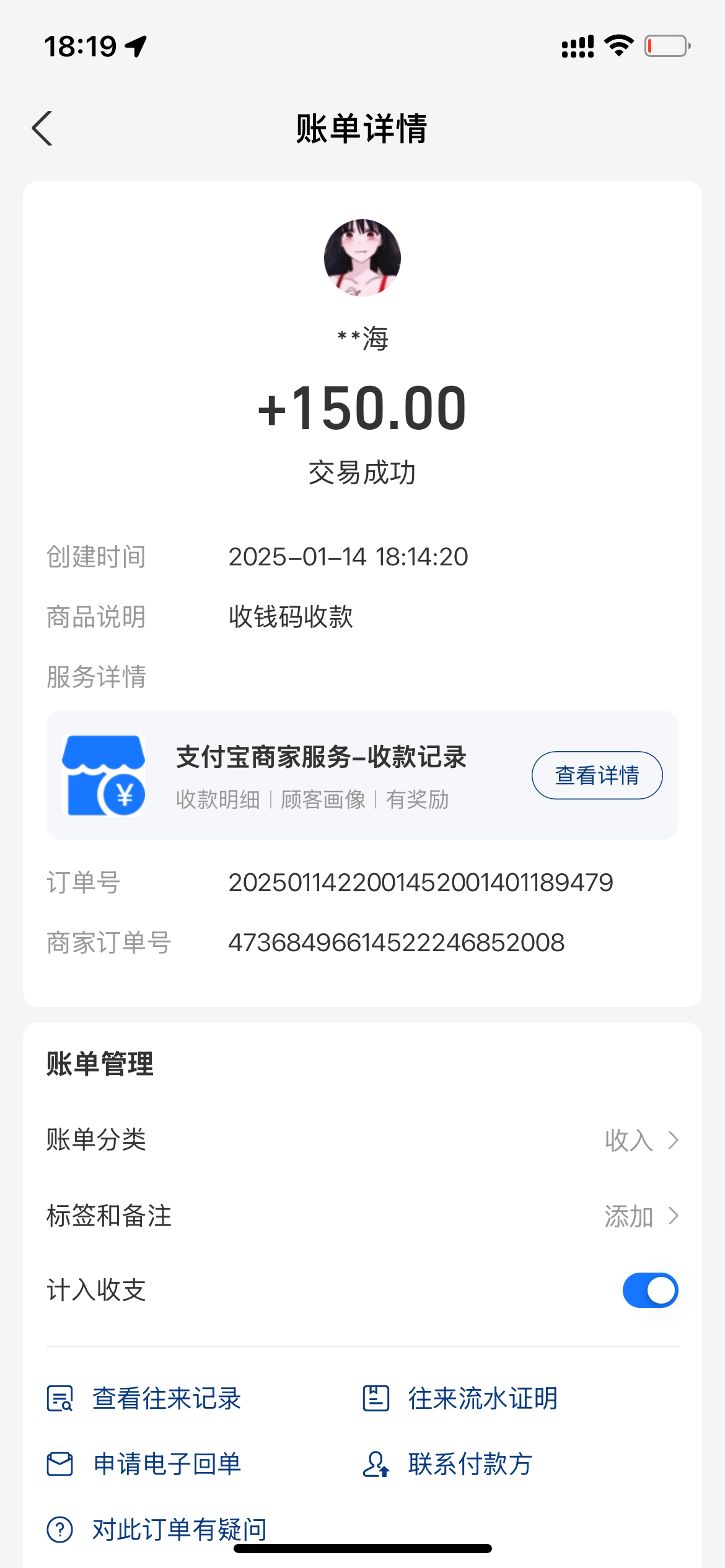Add a note via 标签和备注
725x1568 pixels.
click(x=362, y=1216)
